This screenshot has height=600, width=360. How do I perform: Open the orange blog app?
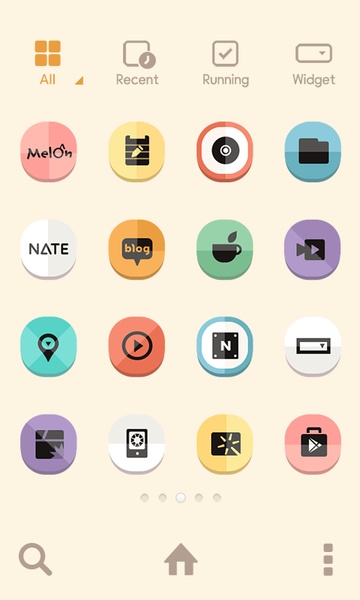tap(137, 249)
